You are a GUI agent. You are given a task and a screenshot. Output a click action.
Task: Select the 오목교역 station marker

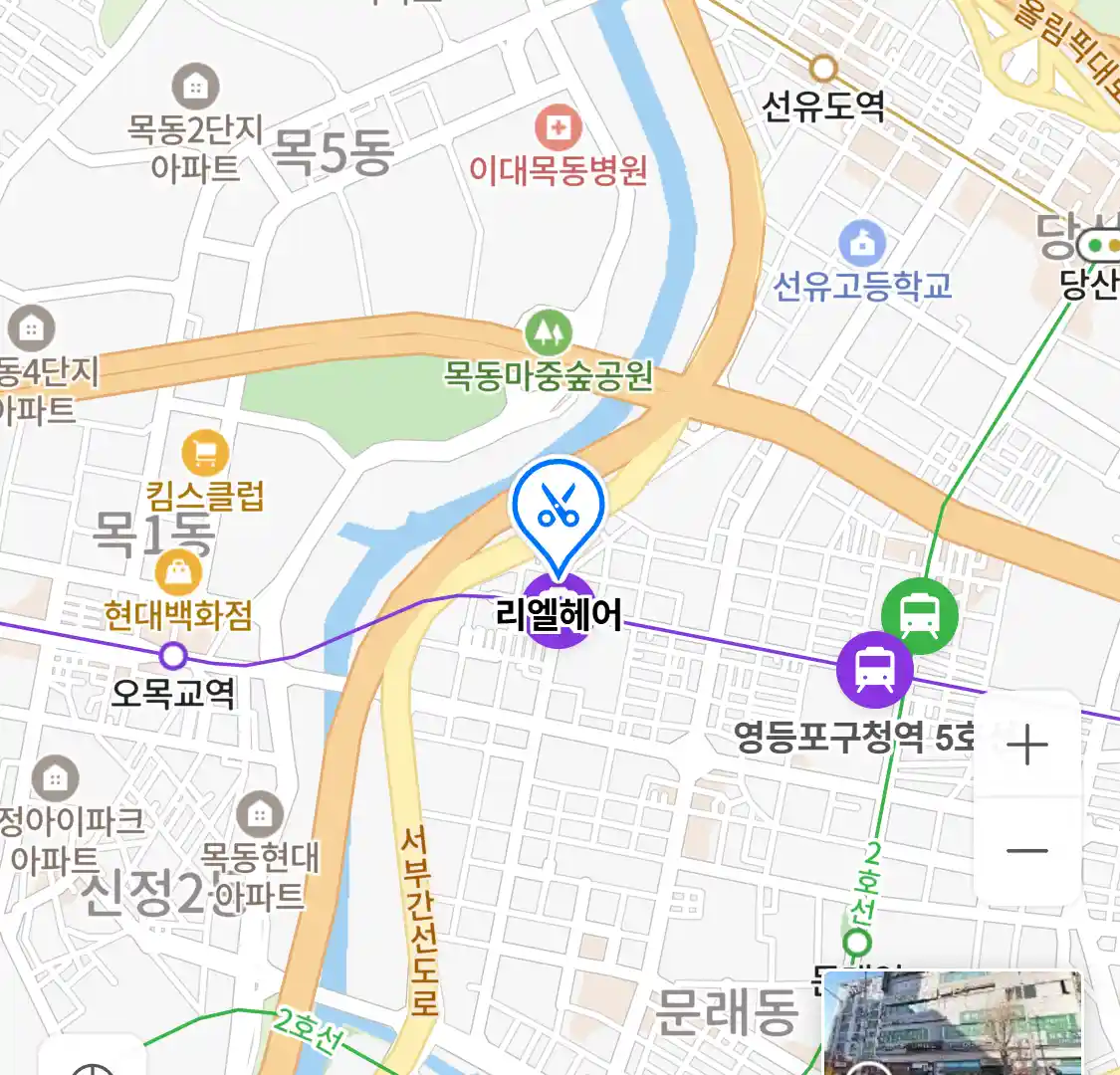[x=173, y=656]
